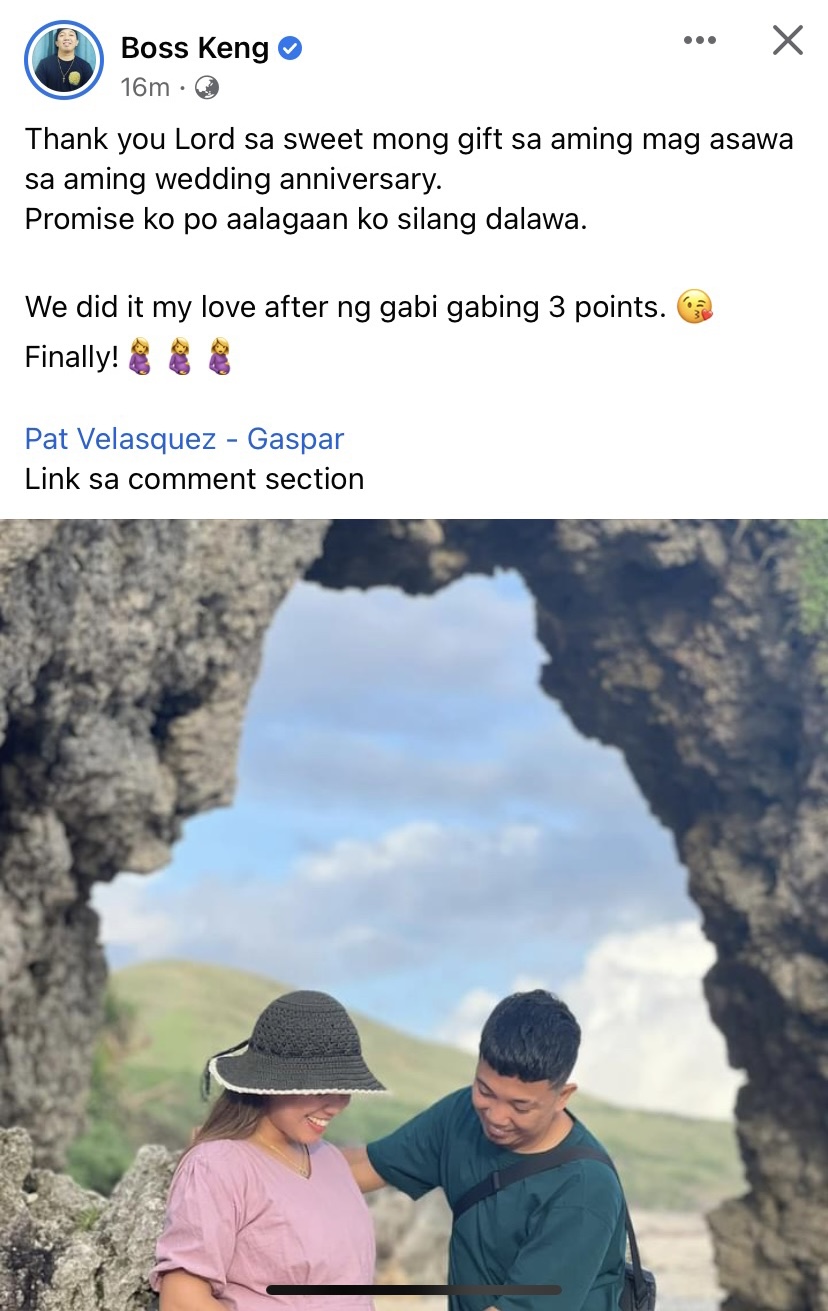Open the Boss Keng profile name

coord(195,48)
